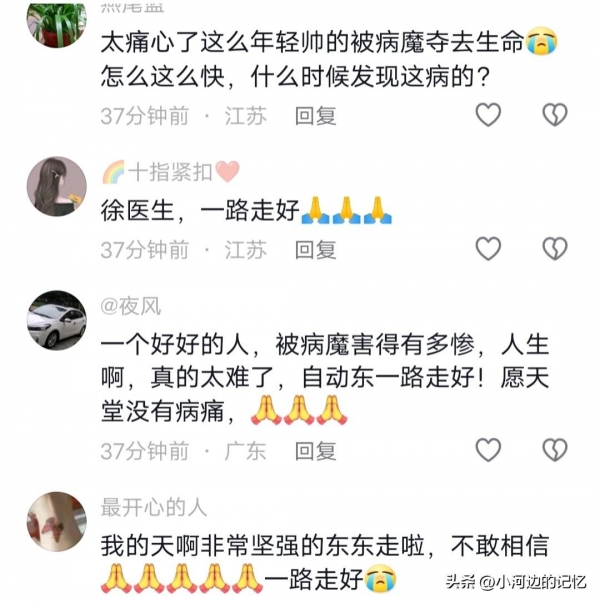Dislike @夜风's comment about 病魔
This screenshot has height=603, width=600.
tap(554, 450)
